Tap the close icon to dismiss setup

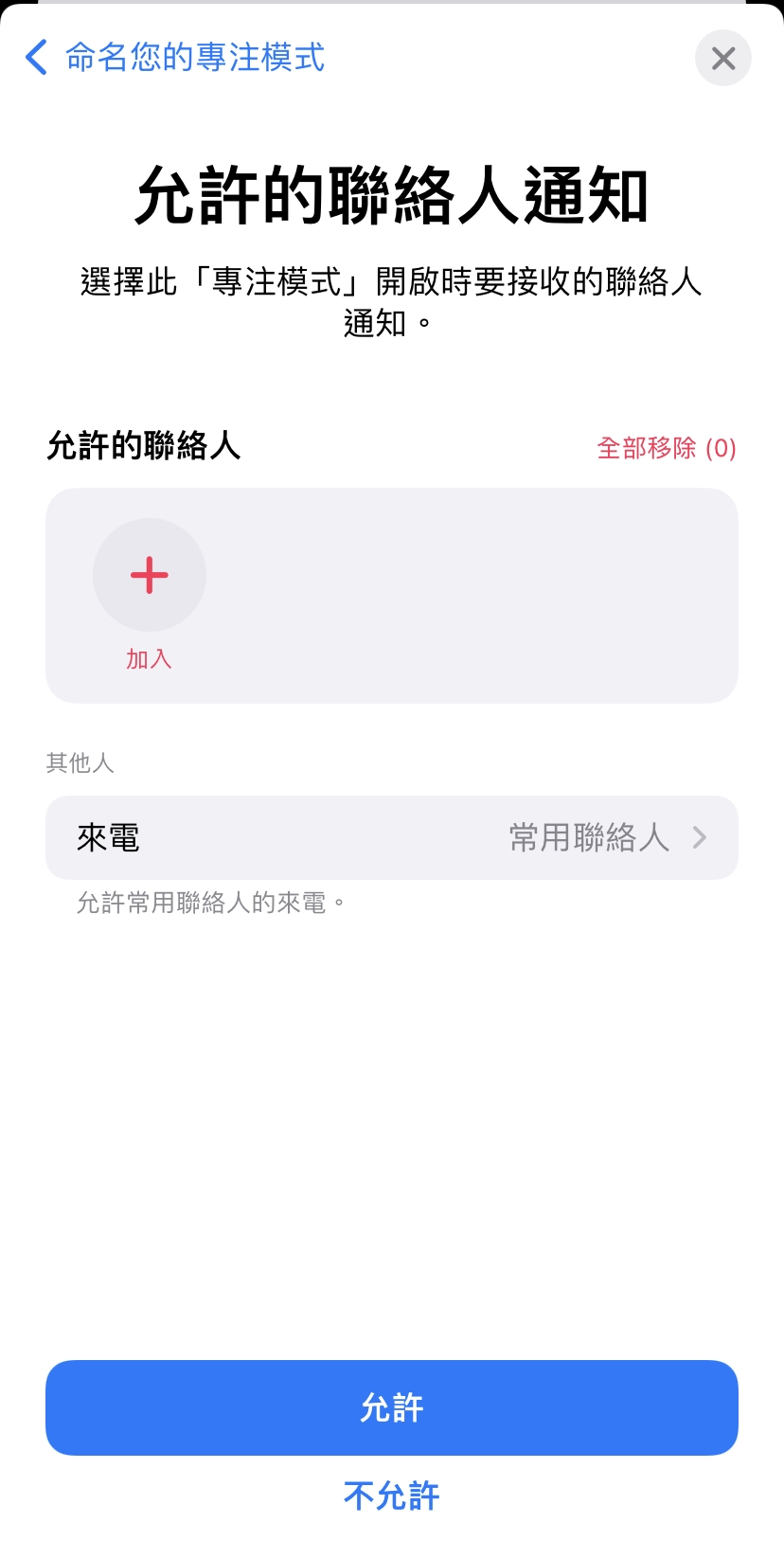[722, 58]
